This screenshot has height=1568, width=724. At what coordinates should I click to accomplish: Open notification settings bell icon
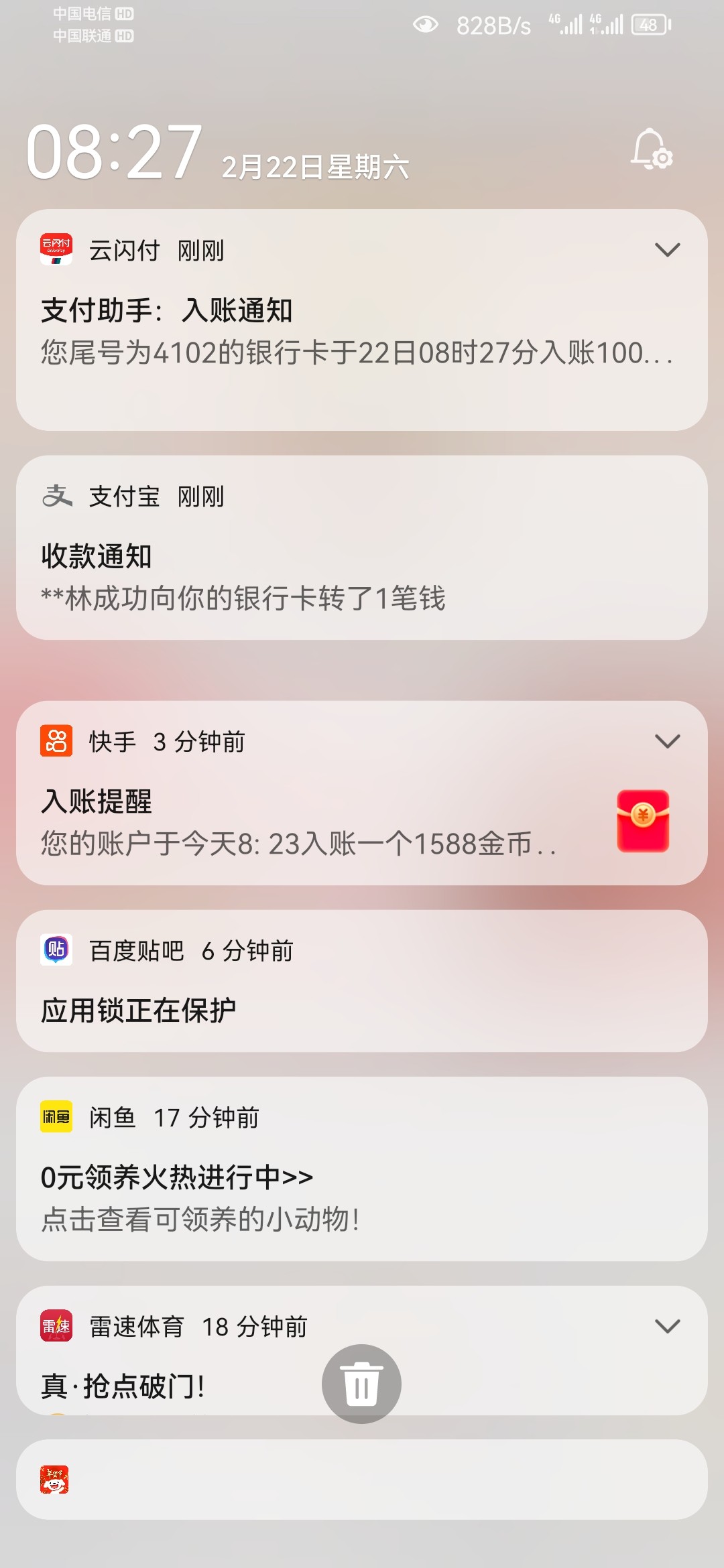[652, 149]
